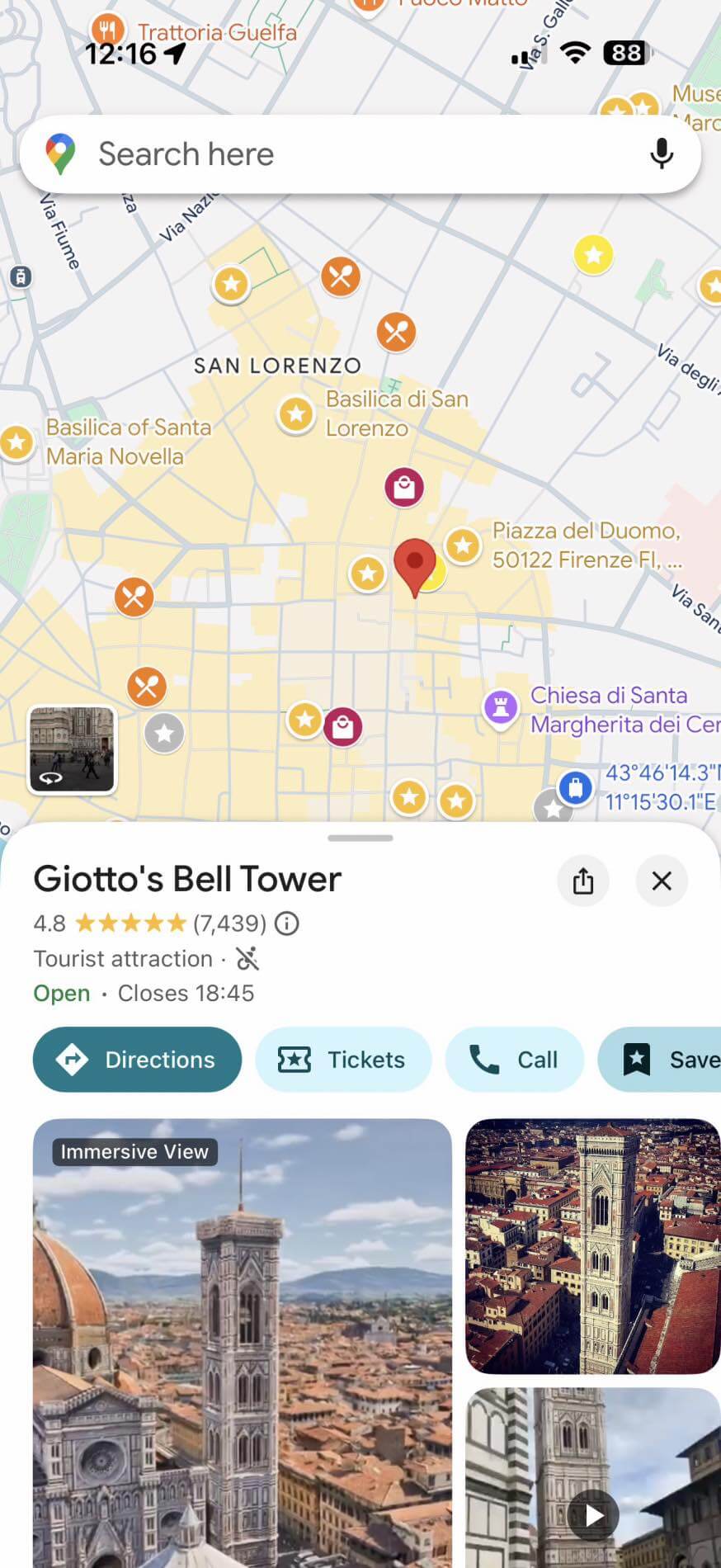Open the Tickets option
The height and width of the screenshot is (1568, 721).
pyautogui.click(x=343, y=1060)
